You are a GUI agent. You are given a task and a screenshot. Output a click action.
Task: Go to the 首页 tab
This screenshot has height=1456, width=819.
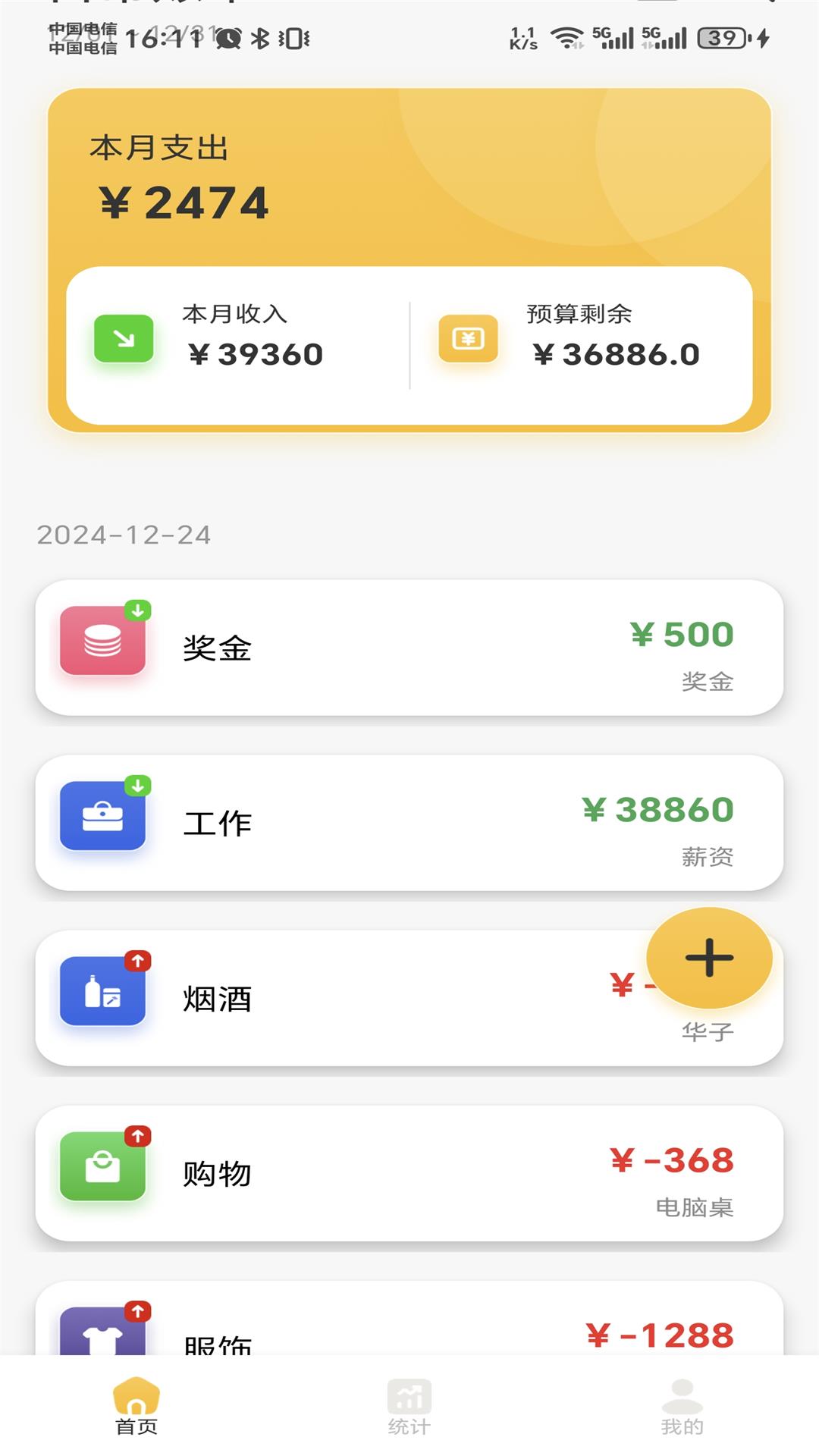(x=136, y=1407)
